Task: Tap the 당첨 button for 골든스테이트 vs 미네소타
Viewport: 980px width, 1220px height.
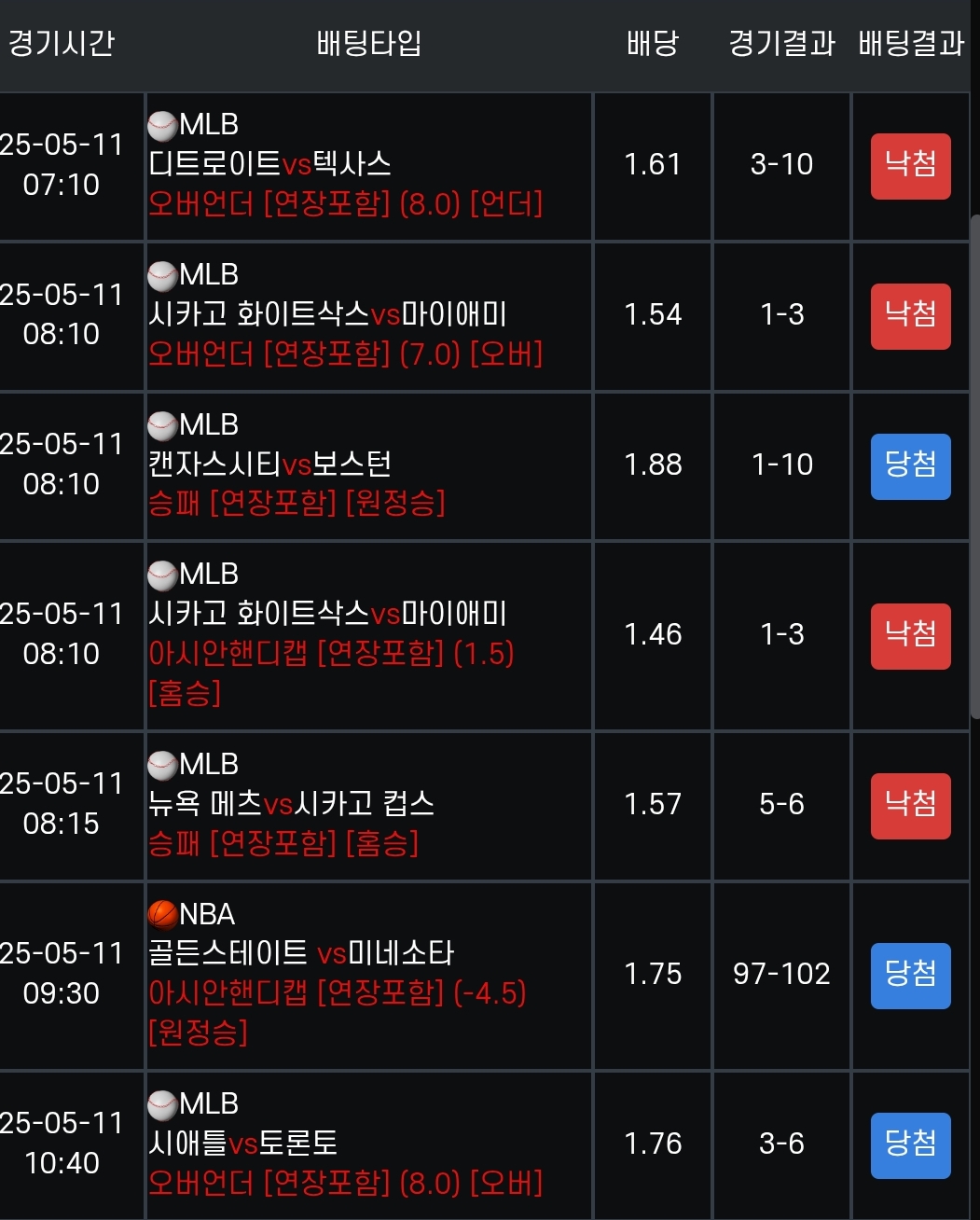Action: coord(910,975)
